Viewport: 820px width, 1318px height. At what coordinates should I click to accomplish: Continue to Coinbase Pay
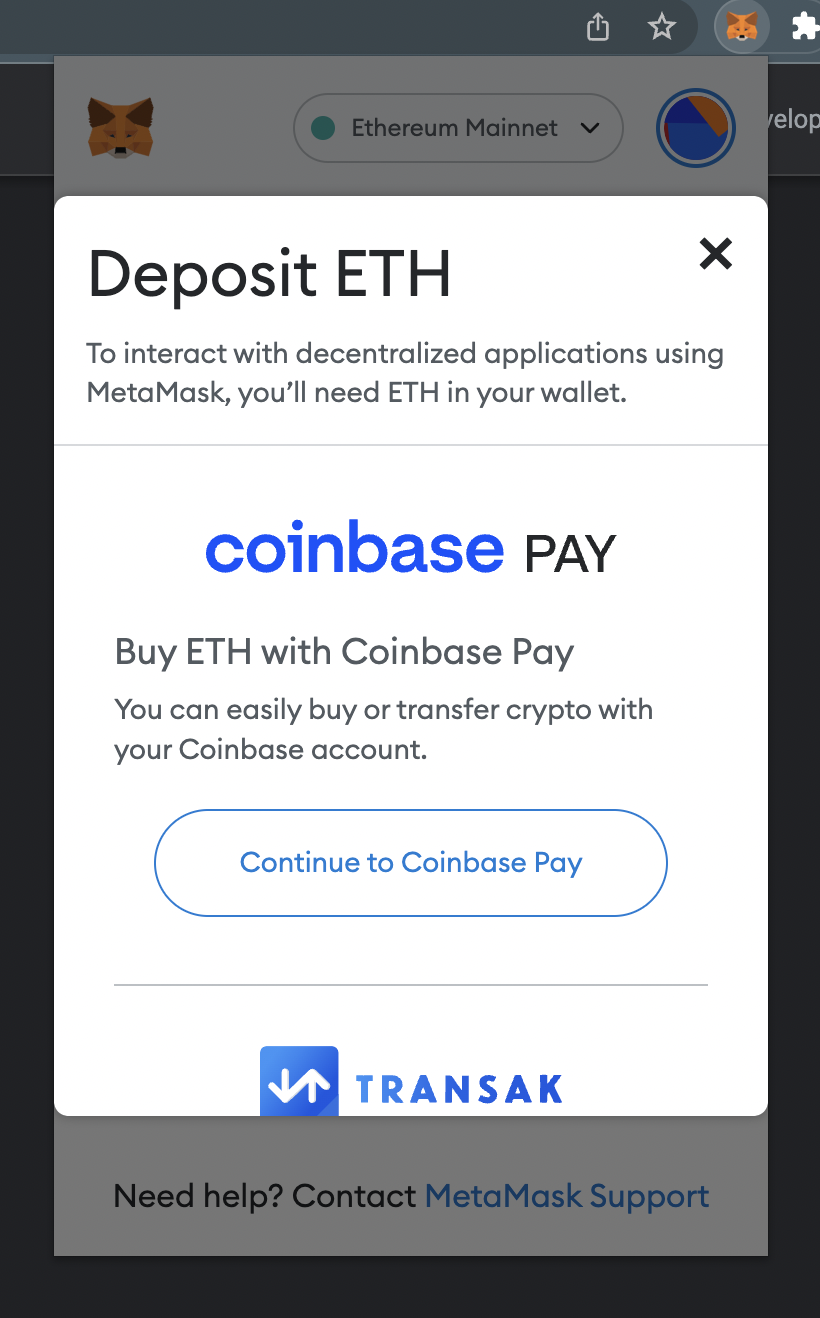410,862
